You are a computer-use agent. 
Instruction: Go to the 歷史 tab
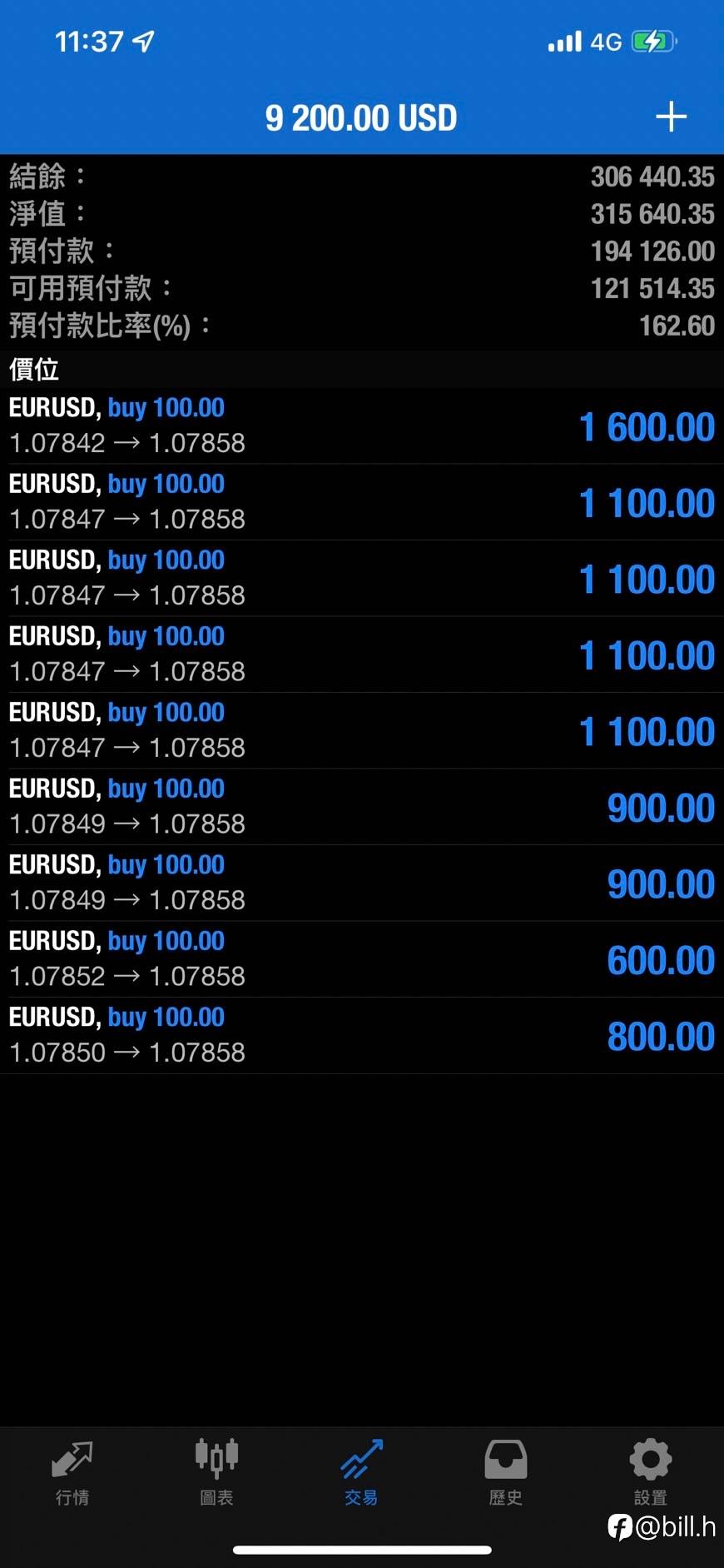(x=505, y=1472)
